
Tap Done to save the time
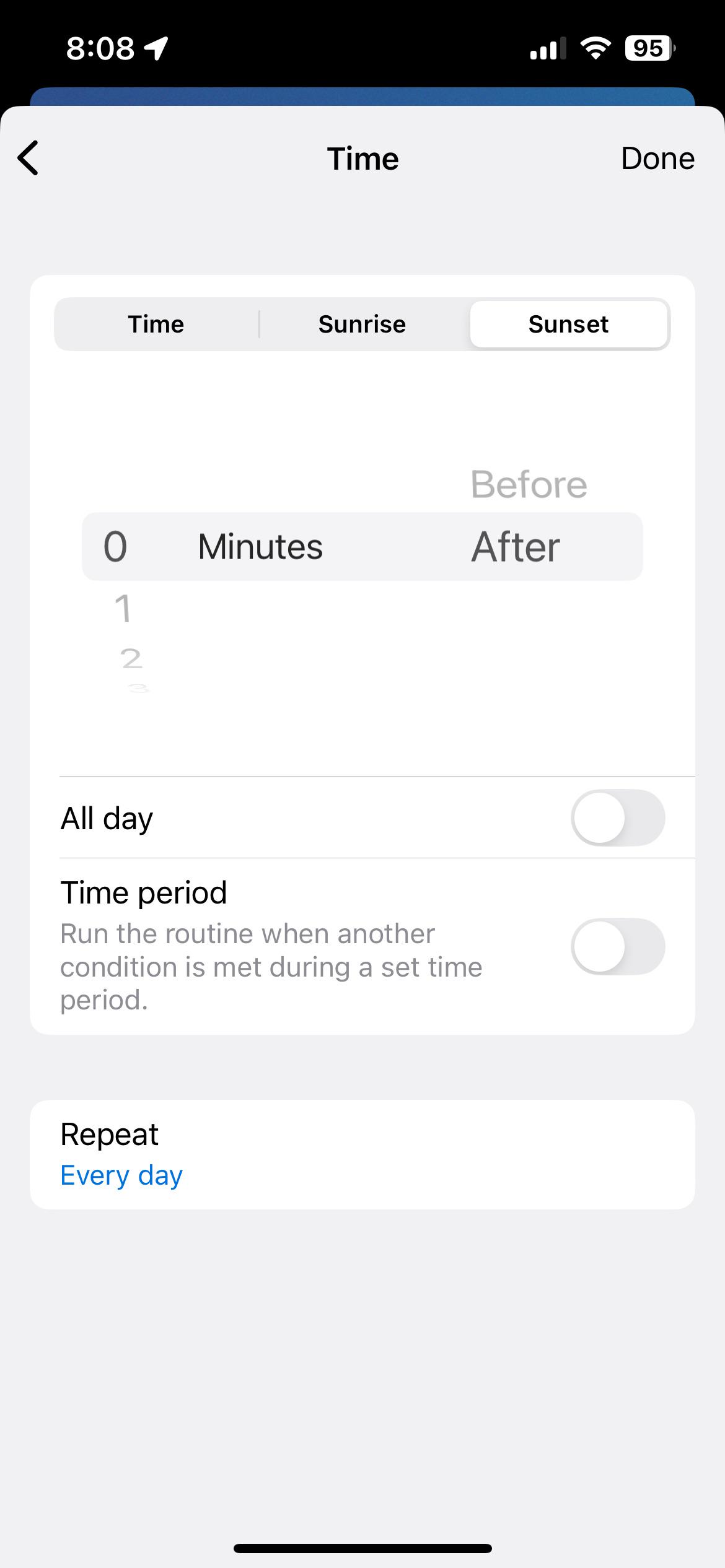point(657,159)
